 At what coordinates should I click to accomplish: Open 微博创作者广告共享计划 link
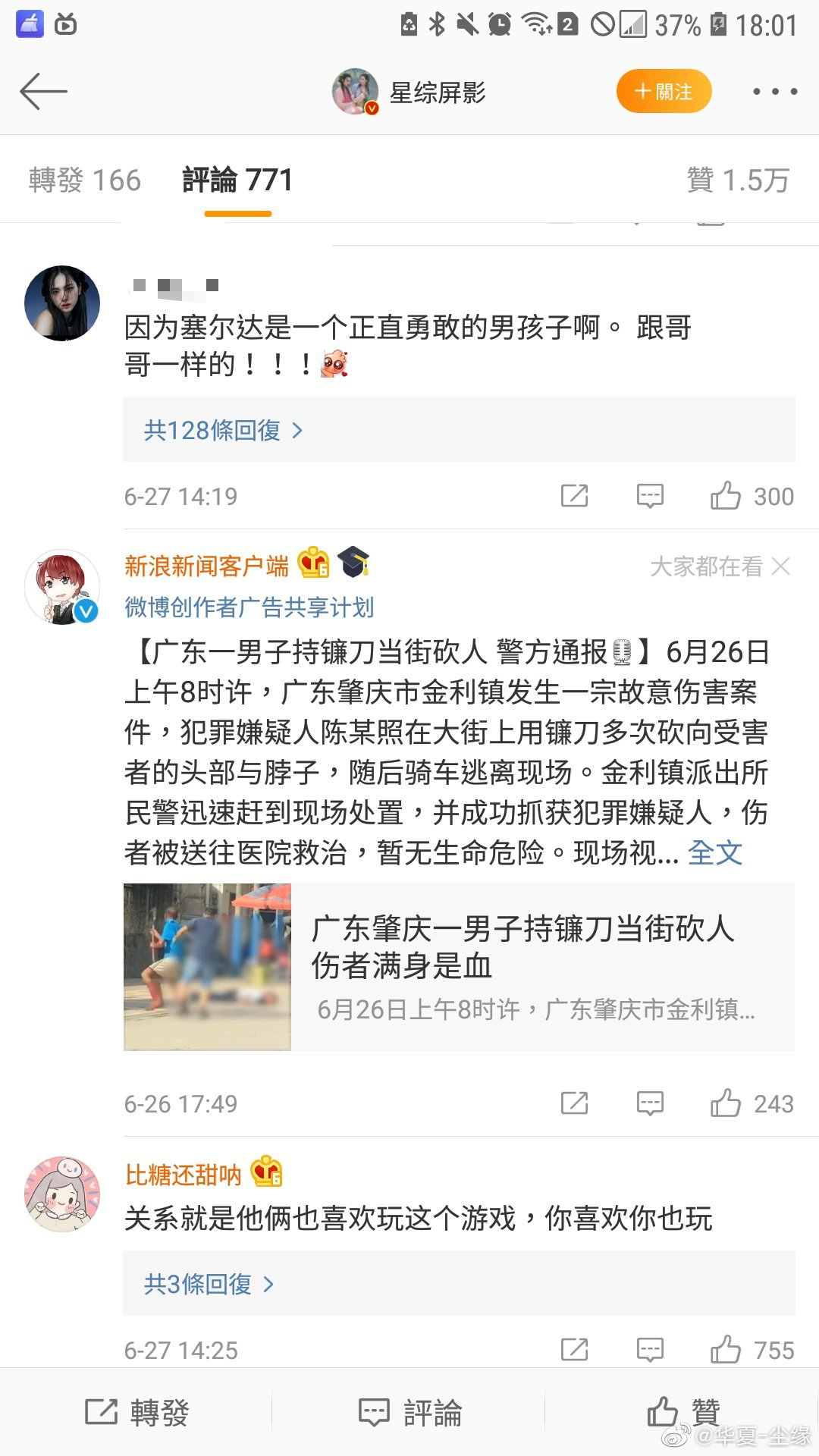pos(249,607)
